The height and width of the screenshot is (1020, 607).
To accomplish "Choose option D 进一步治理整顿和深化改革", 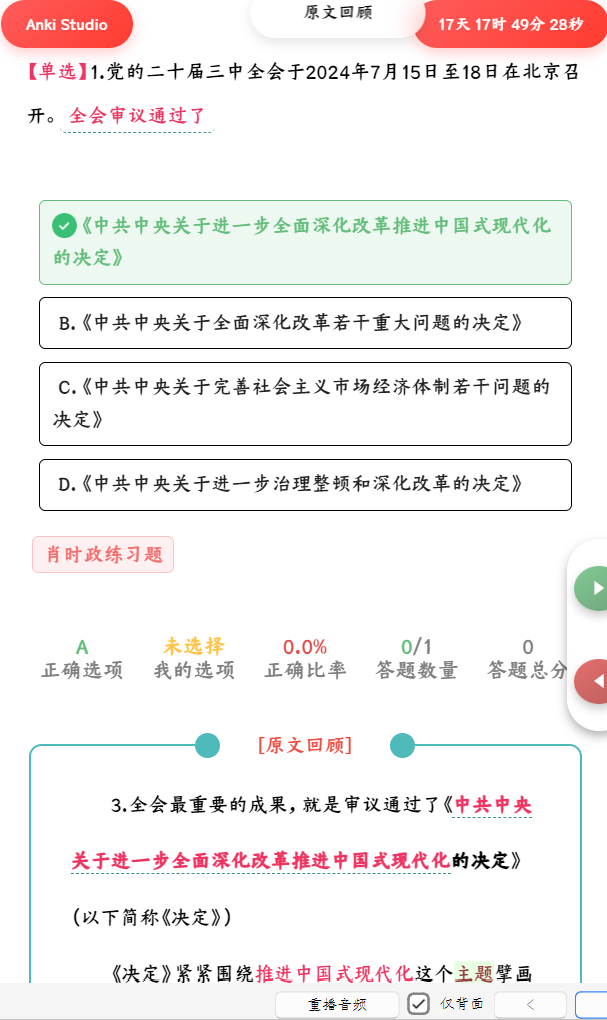I will point(305,485).
